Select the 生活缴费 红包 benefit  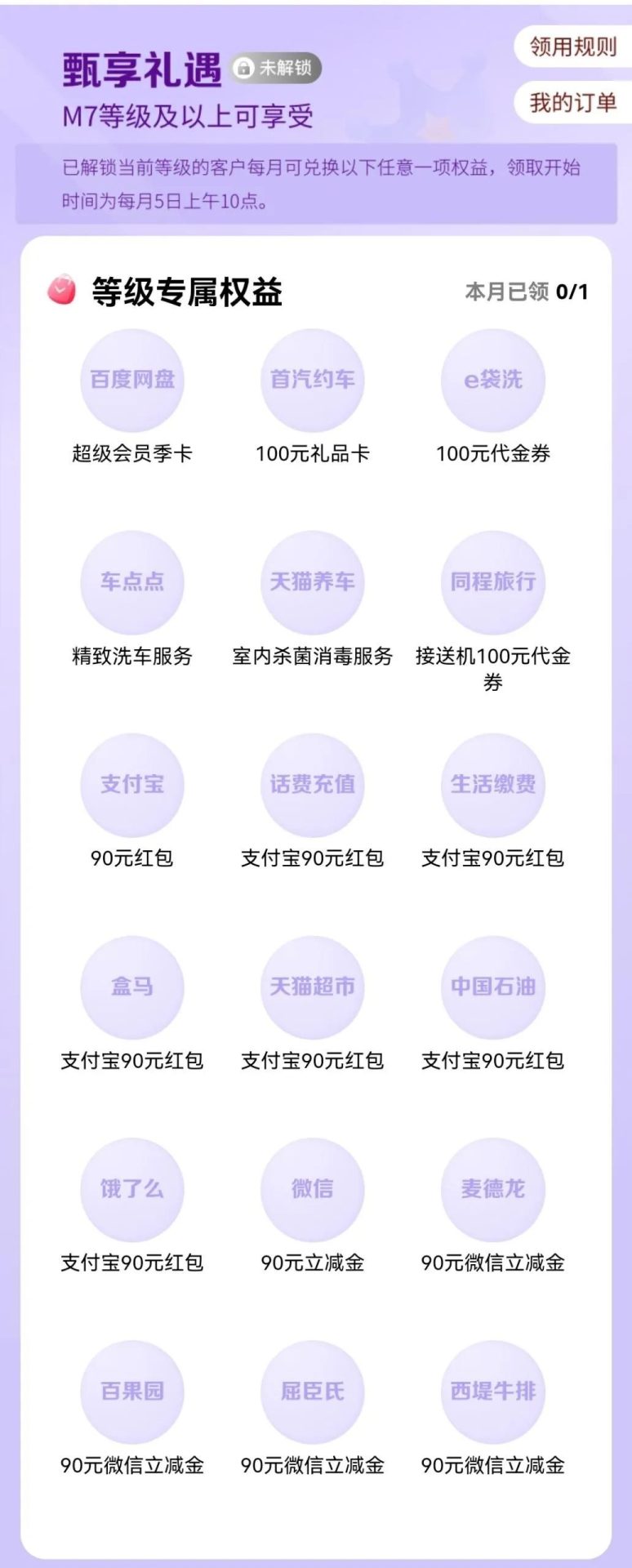(x=493, y=785)
